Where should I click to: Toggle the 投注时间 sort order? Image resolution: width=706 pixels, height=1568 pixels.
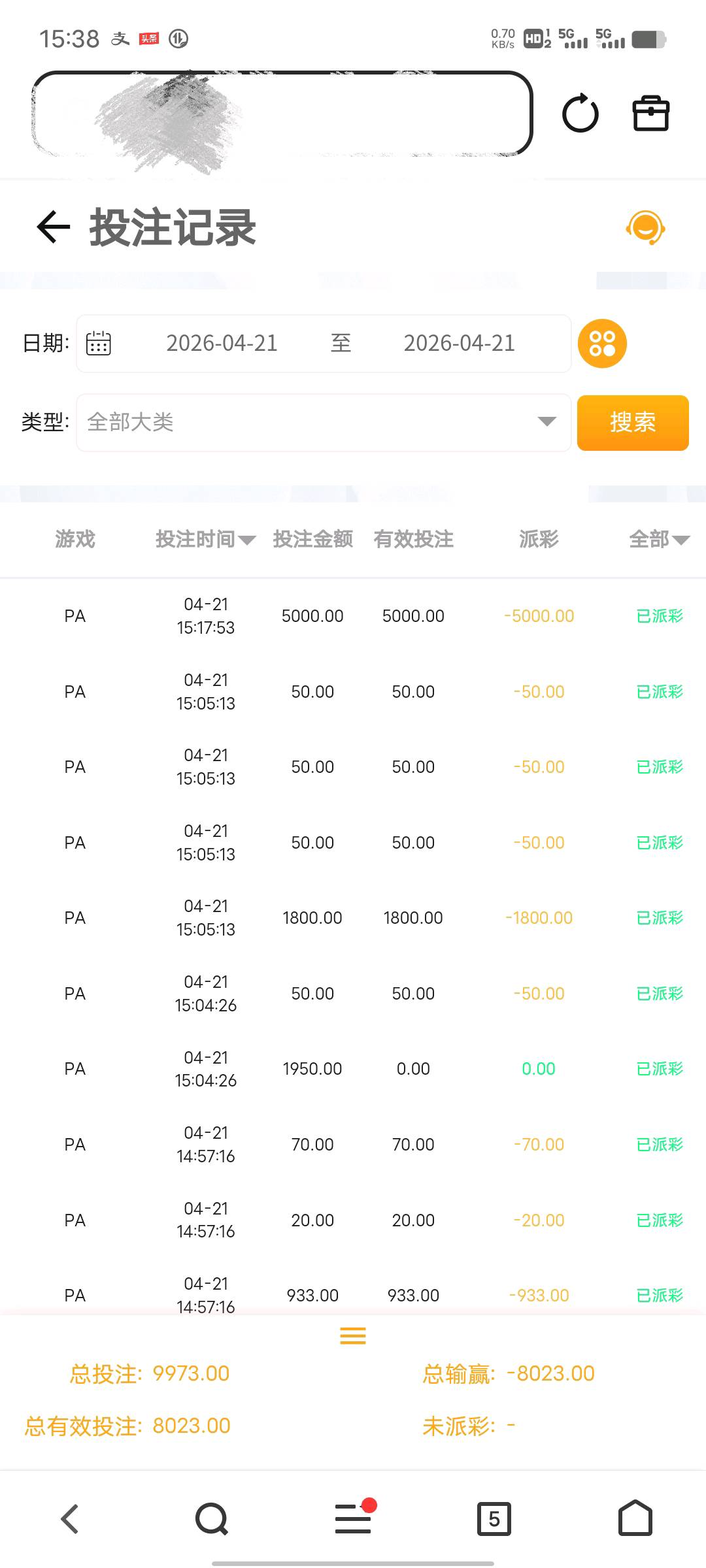[207, 539]
